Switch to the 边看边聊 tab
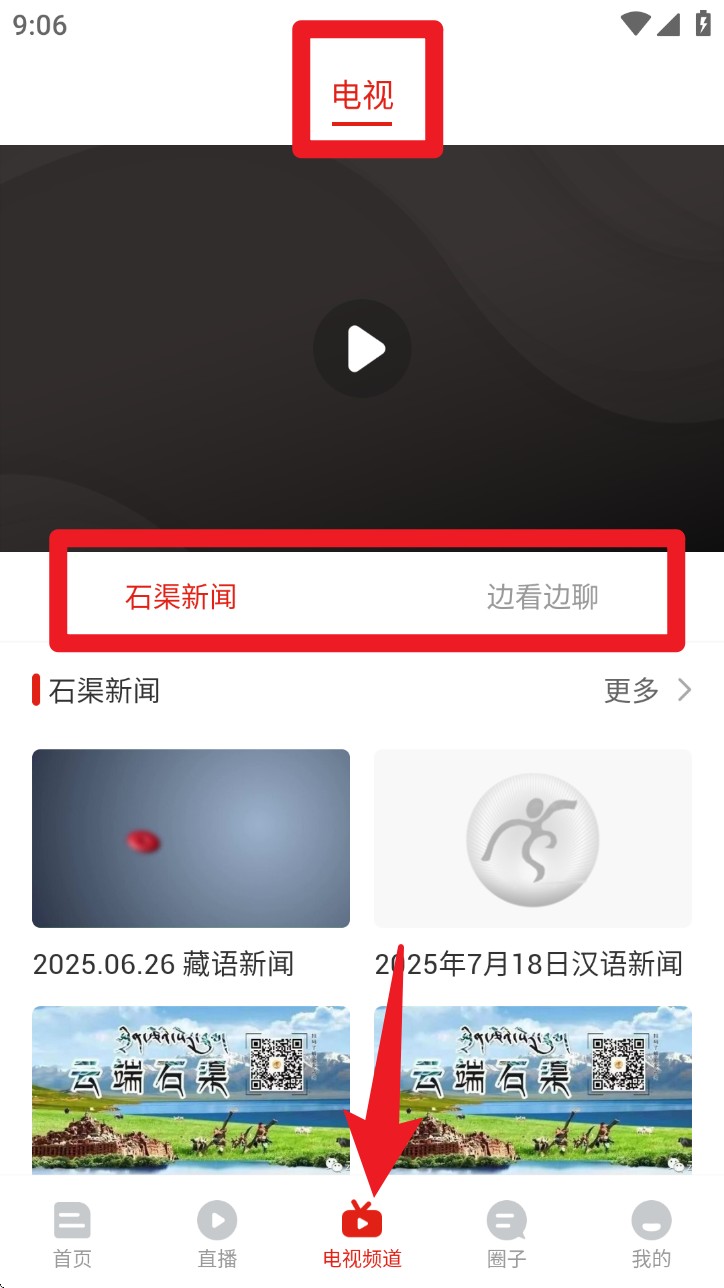Viewport: 724px width, 1288px height. pos(542,597)
